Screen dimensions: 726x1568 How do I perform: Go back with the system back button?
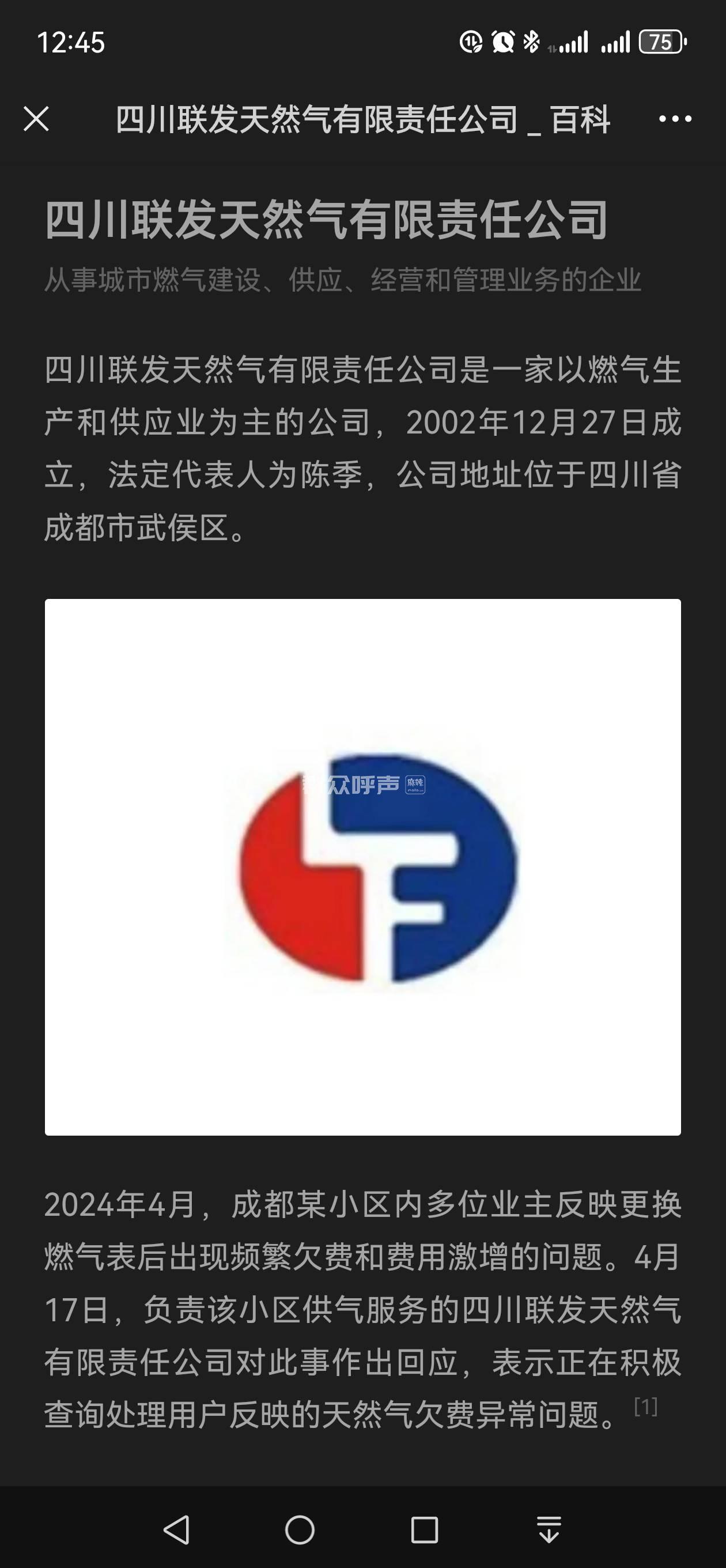pos(176,1529)
